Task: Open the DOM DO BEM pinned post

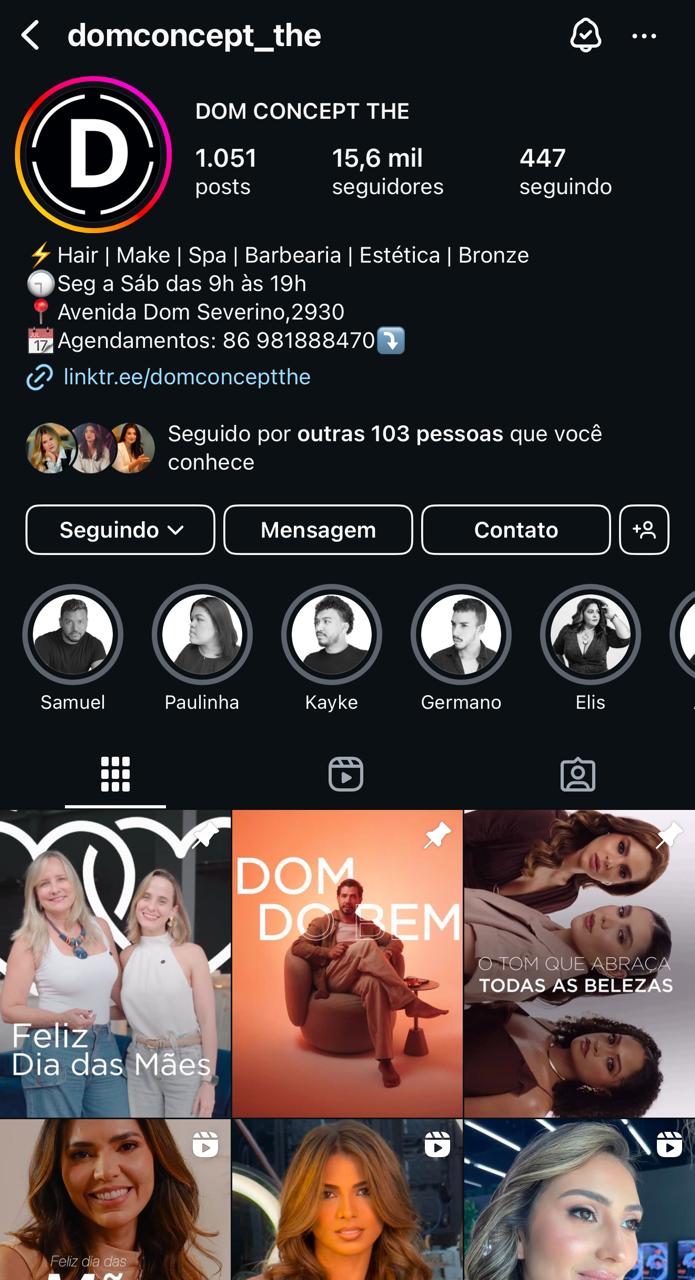Action: click(x=347, y=964)
